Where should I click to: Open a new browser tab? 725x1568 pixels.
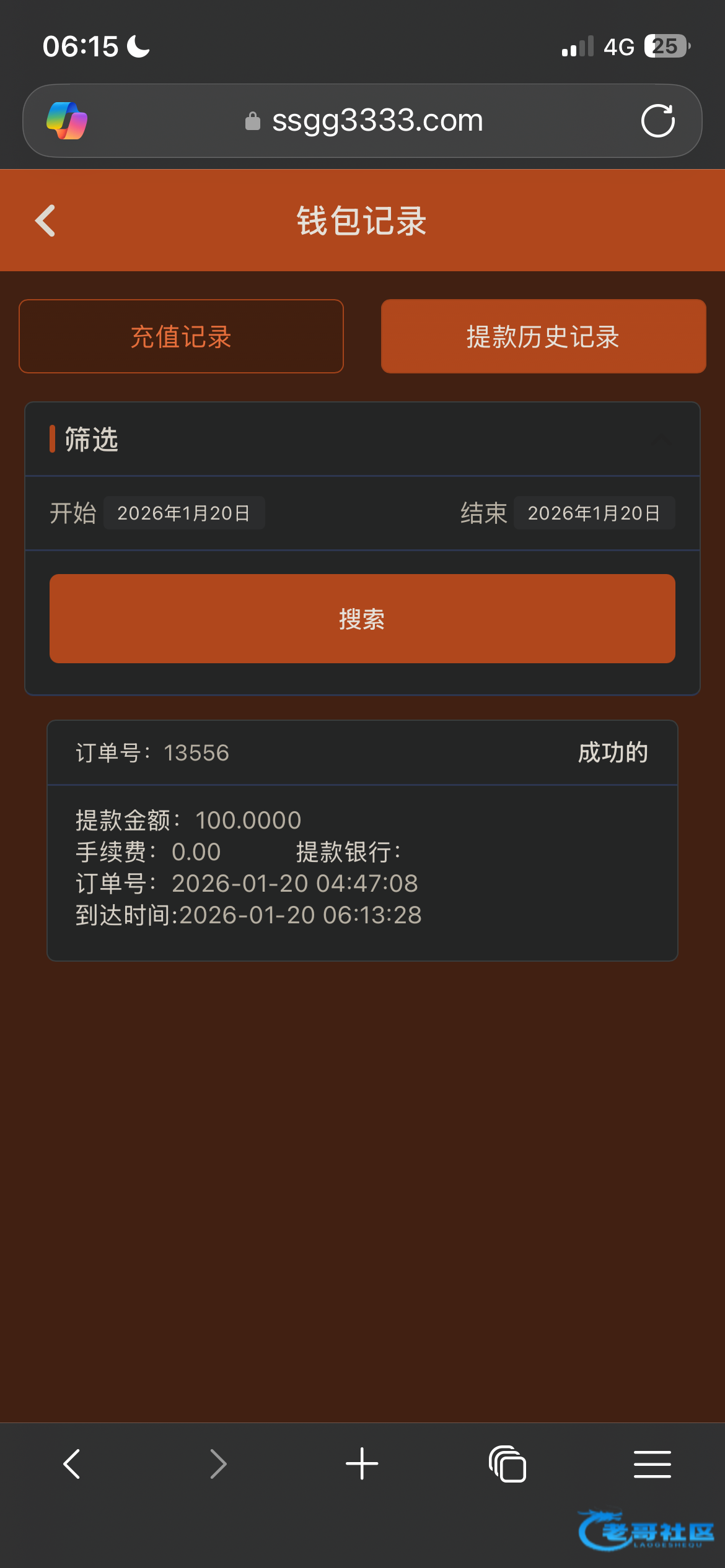tap(362, 1464)
